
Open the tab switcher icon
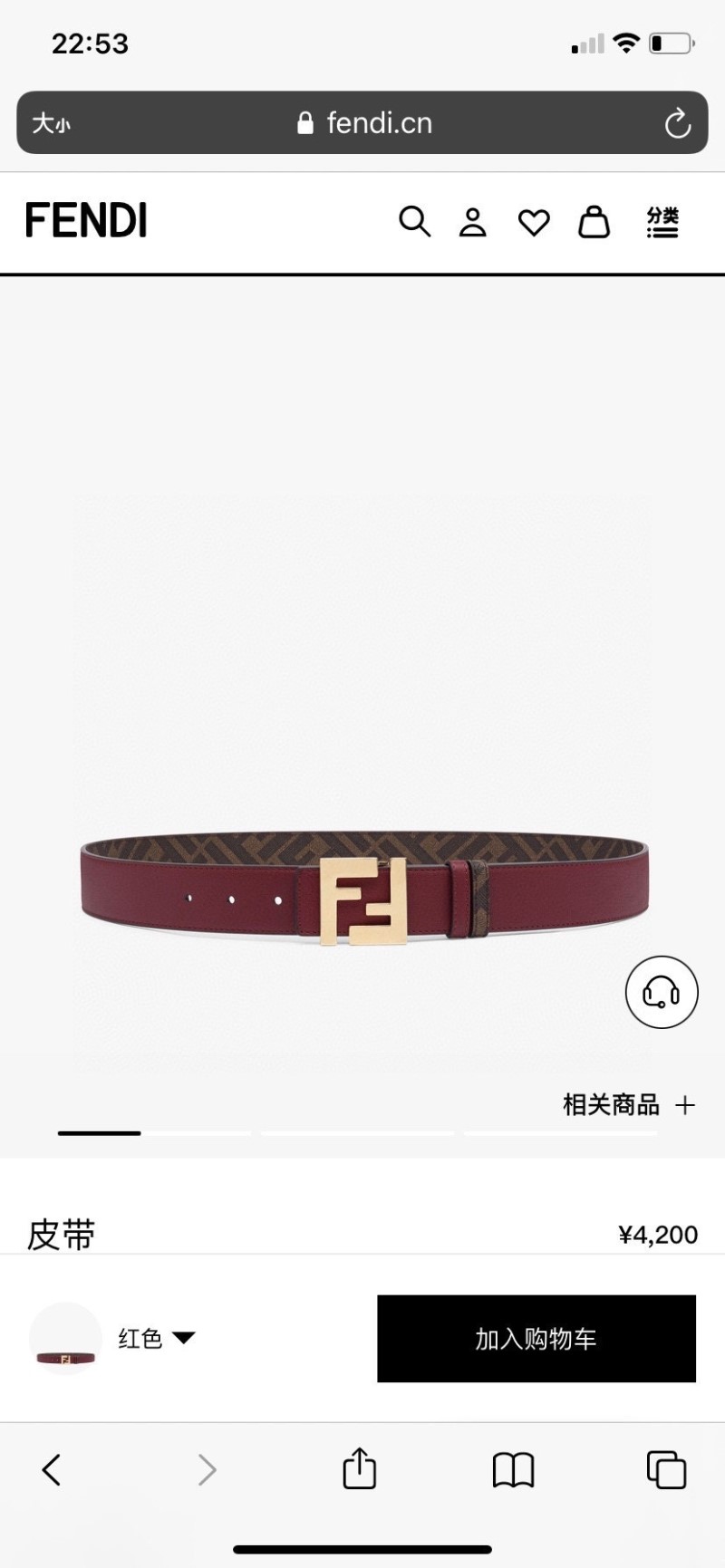(667, 1469)
